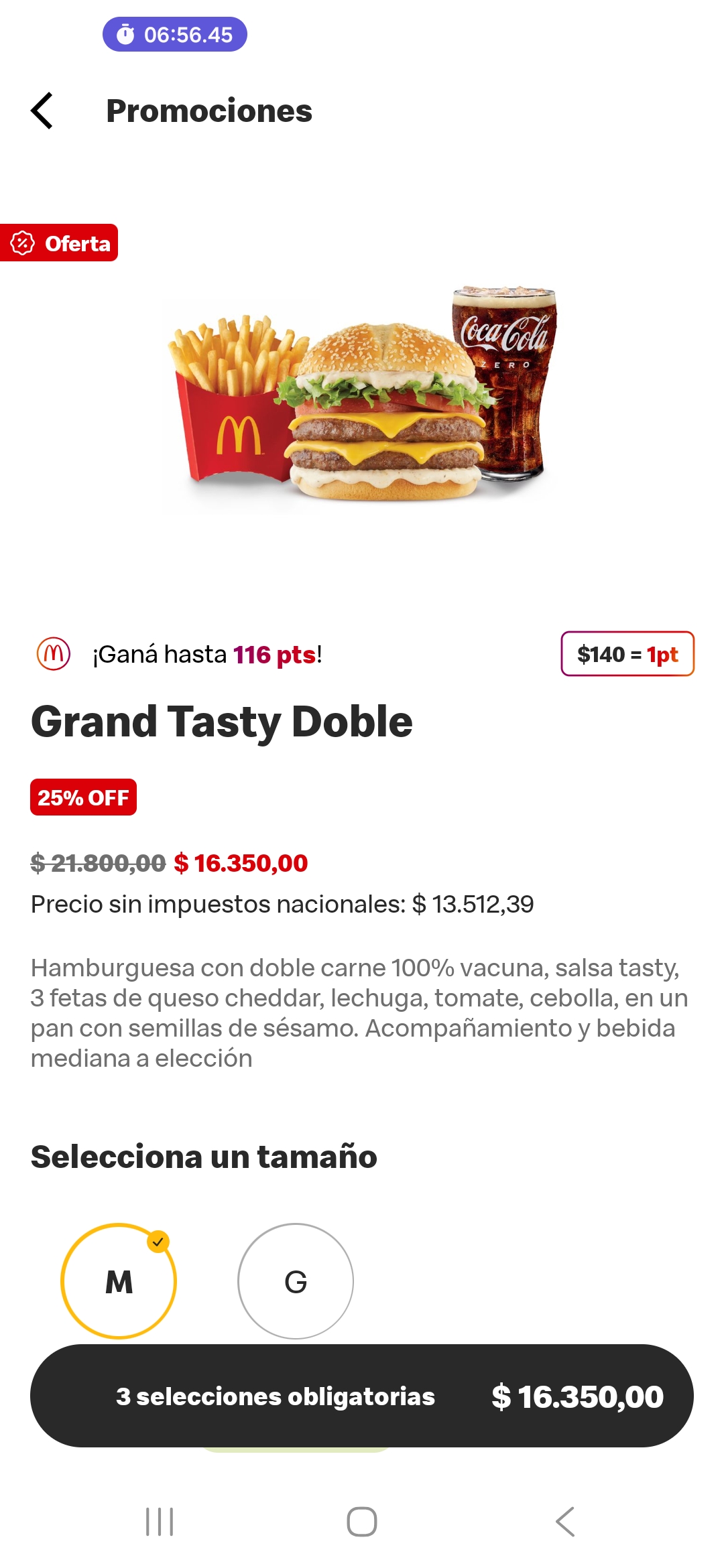
Task: Open recent apps from navigation bar
Action: [x=160, y=1521]
